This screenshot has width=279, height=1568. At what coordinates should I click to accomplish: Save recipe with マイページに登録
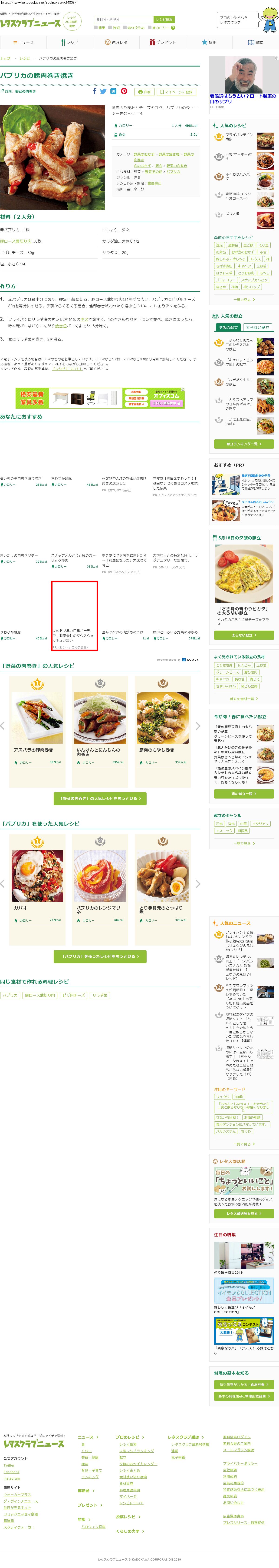pos(176,92)
